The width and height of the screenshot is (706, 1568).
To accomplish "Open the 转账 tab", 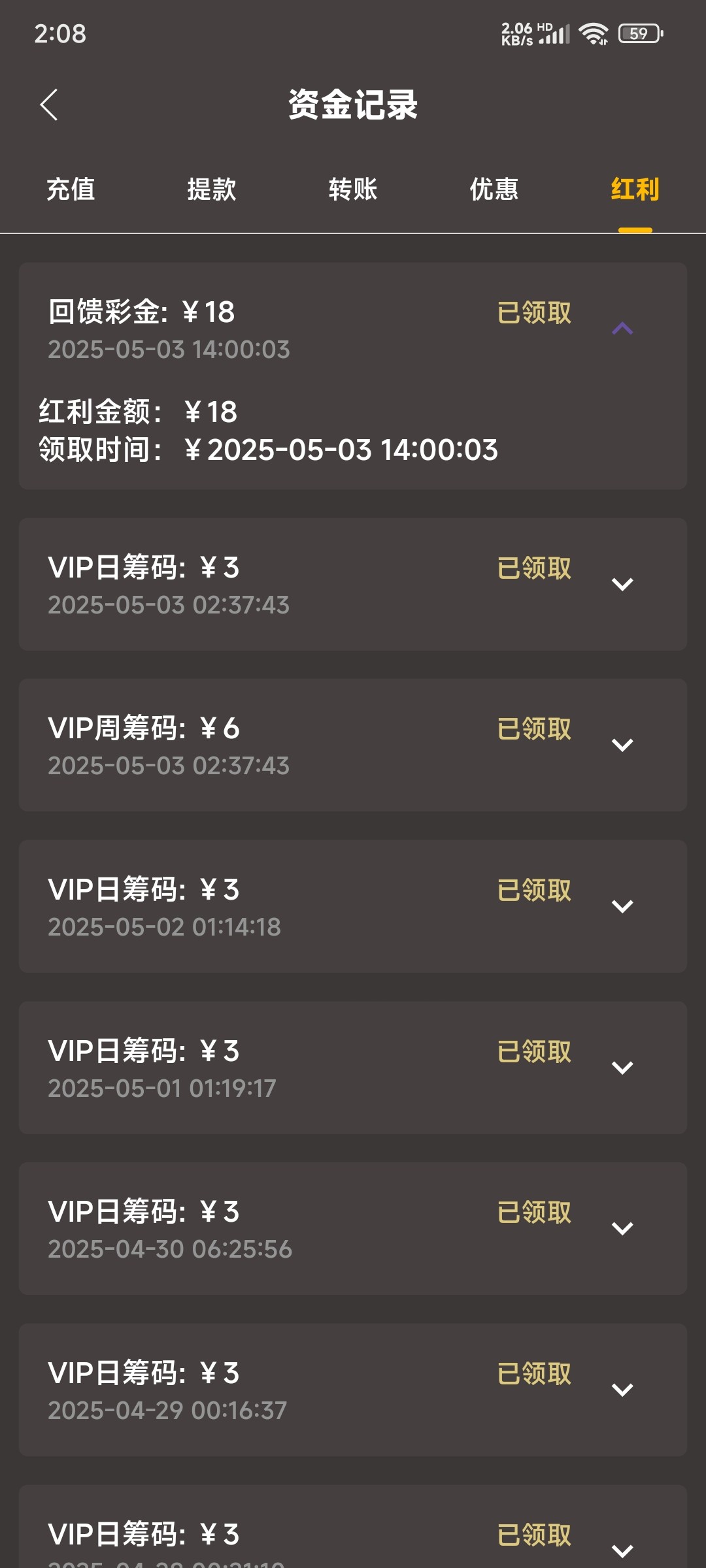I will [353, 189].
